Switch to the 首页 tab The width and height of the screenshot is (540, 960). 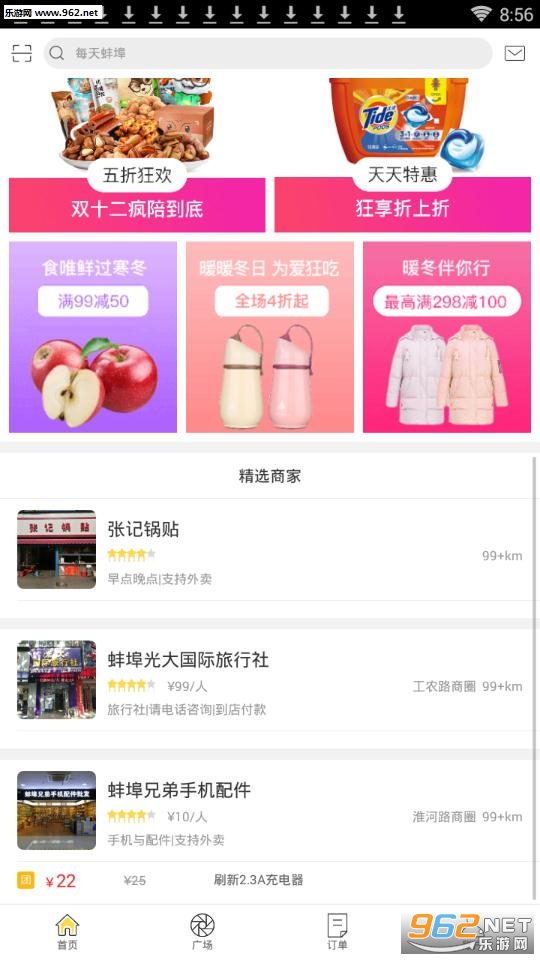point(67,931)
